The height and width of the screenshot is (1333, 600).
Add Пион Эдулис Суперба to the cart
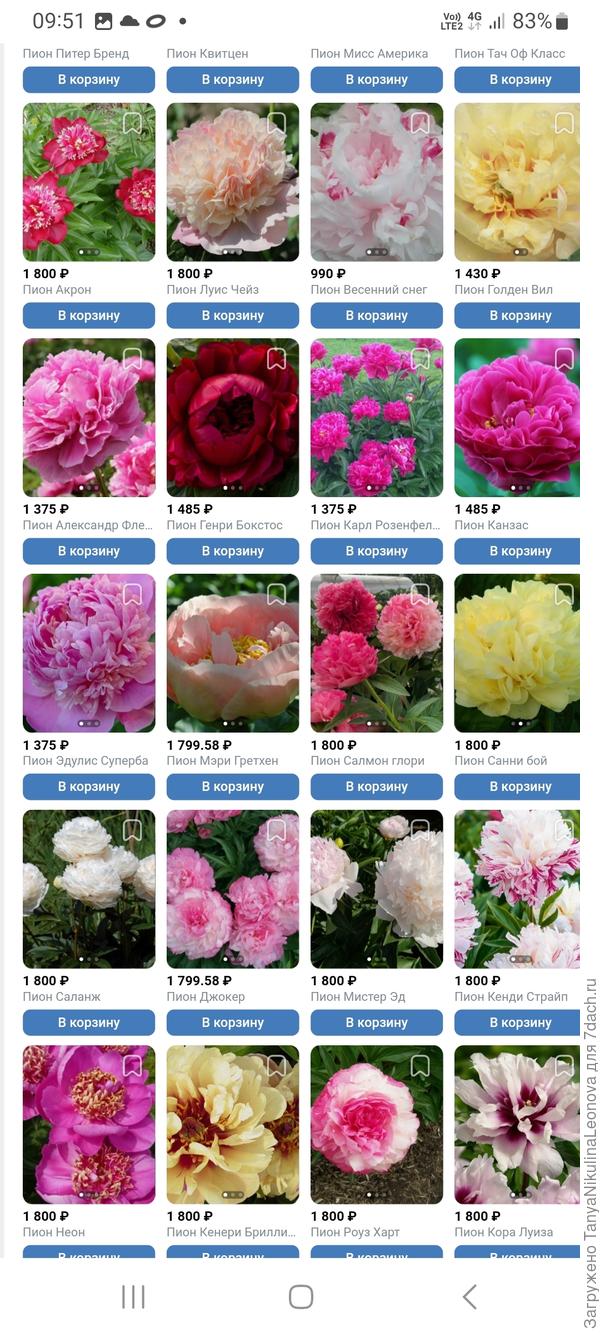89,787
